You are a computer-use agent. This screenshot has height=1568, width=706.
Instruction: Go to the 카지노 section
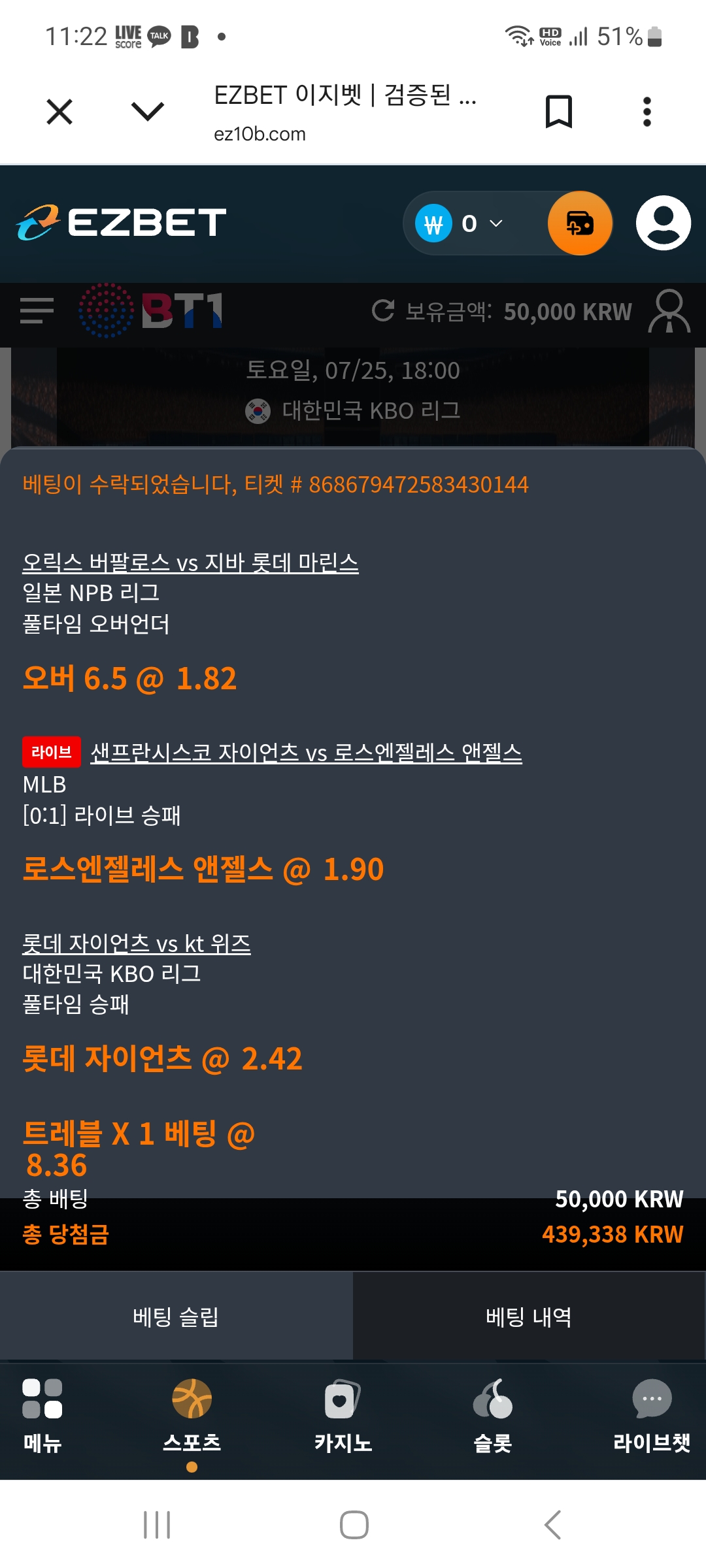(x=343, y=1415)
